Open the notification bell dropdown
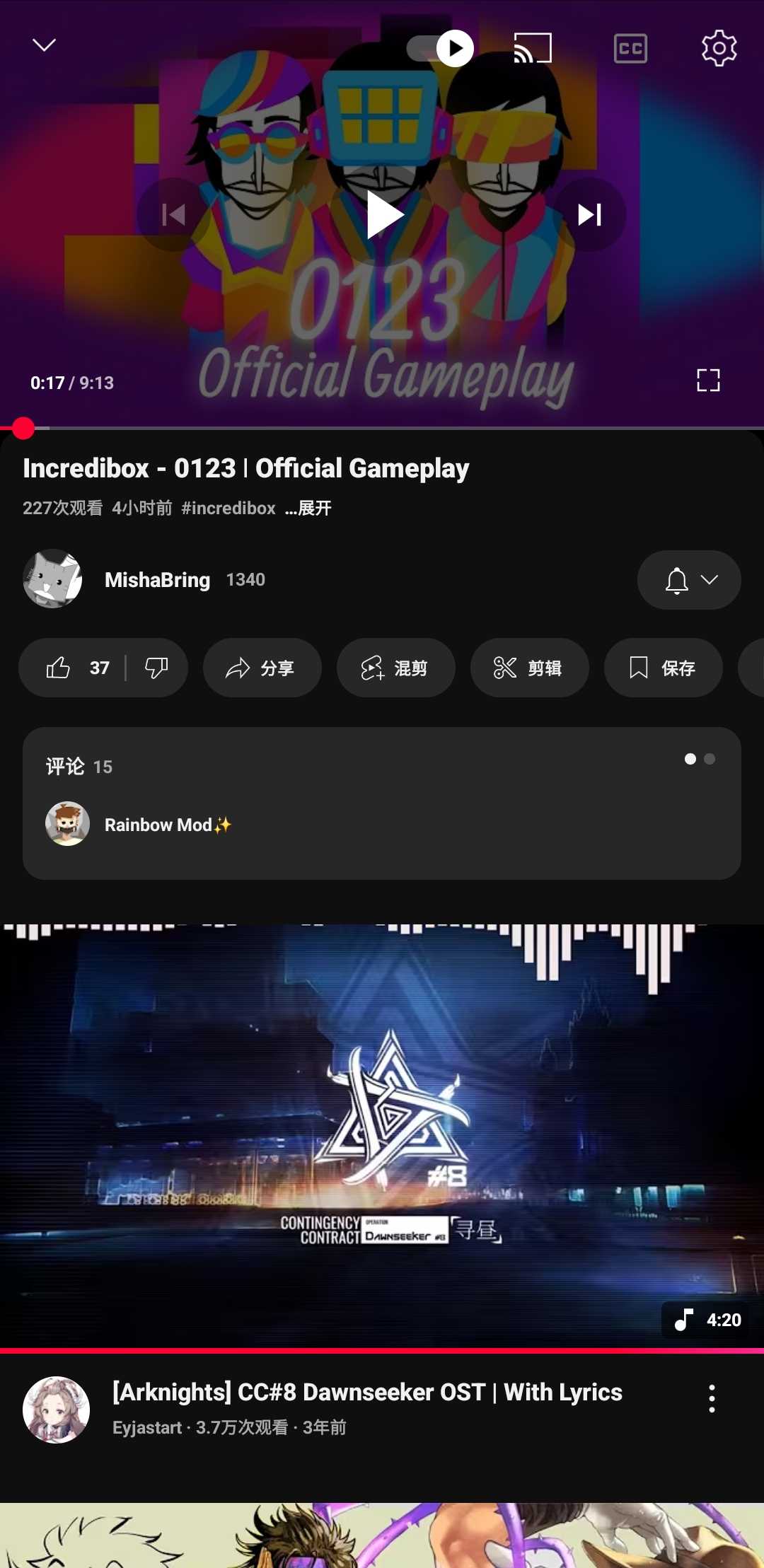Image resolution: width=764 pixels, height=1568 pixels. click(689, 580)
